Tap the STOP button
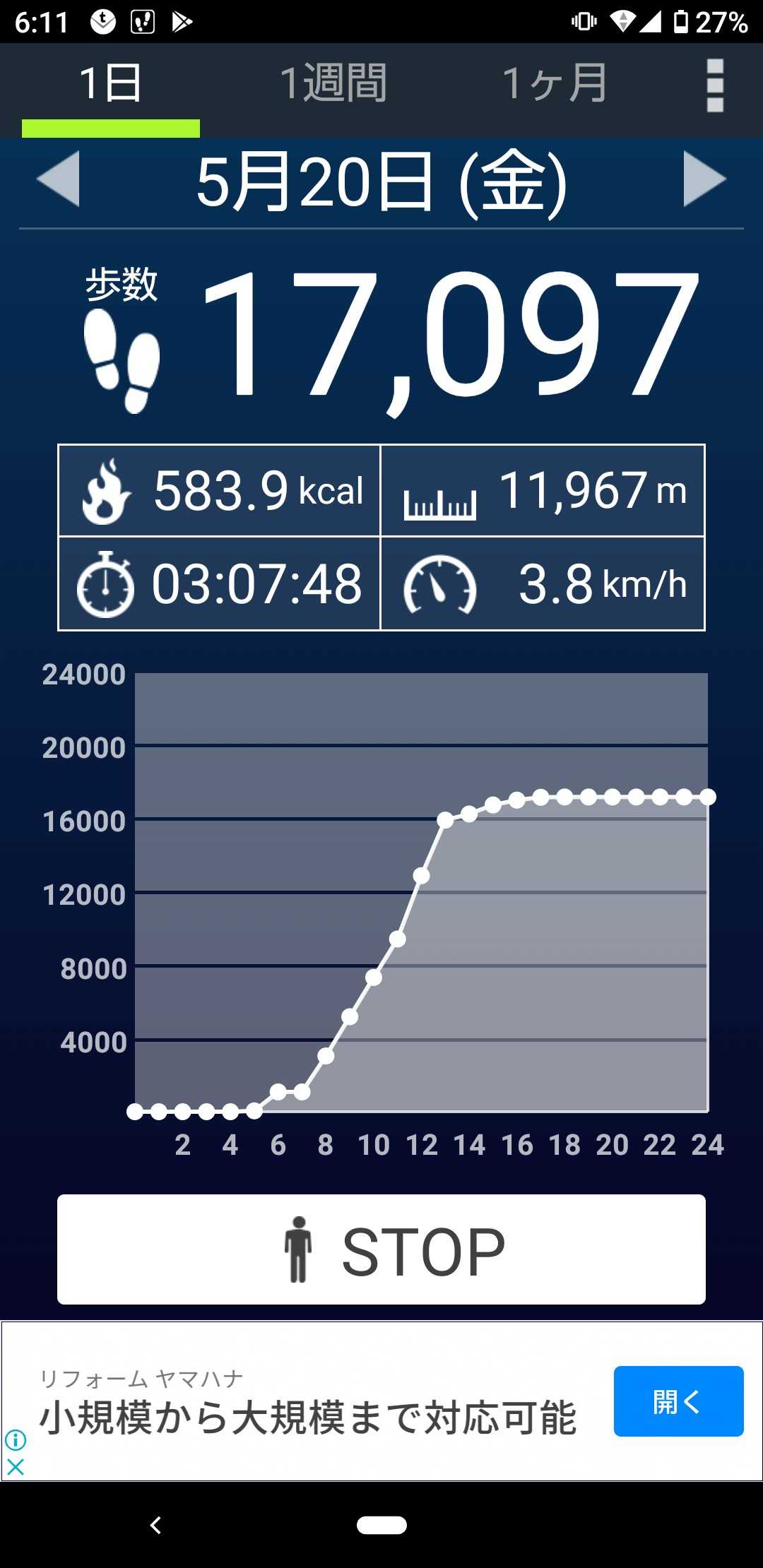 381,1249
